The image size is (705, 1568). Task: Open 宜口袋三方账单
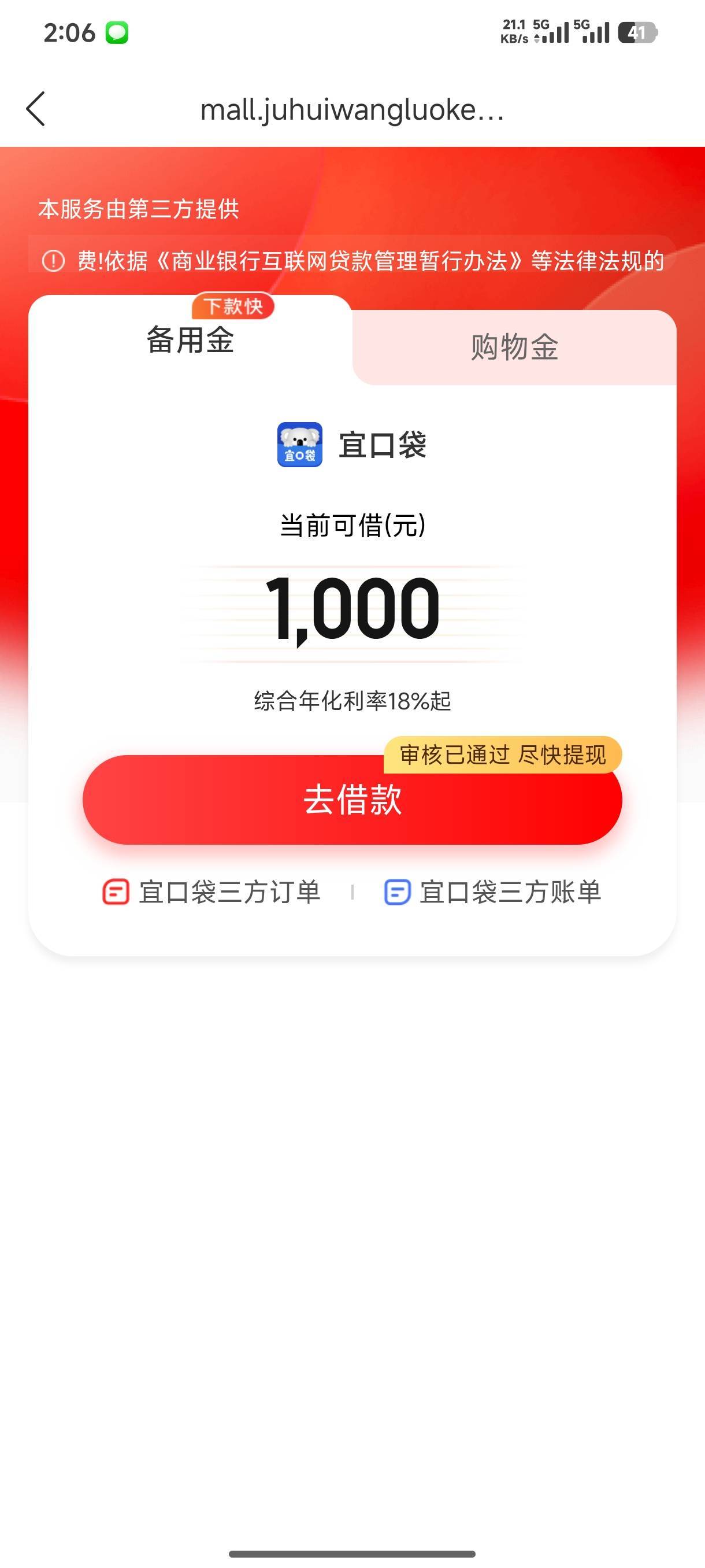click(x=493, y=892)
